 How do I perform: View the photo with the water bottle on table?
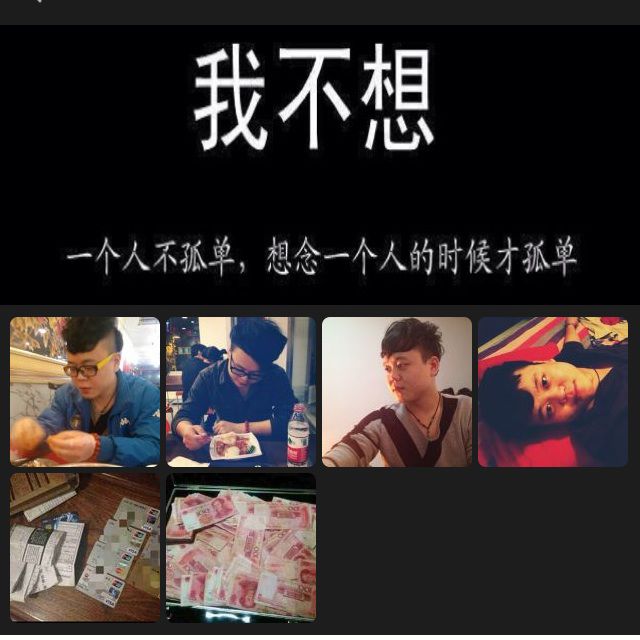coord(241,392)
